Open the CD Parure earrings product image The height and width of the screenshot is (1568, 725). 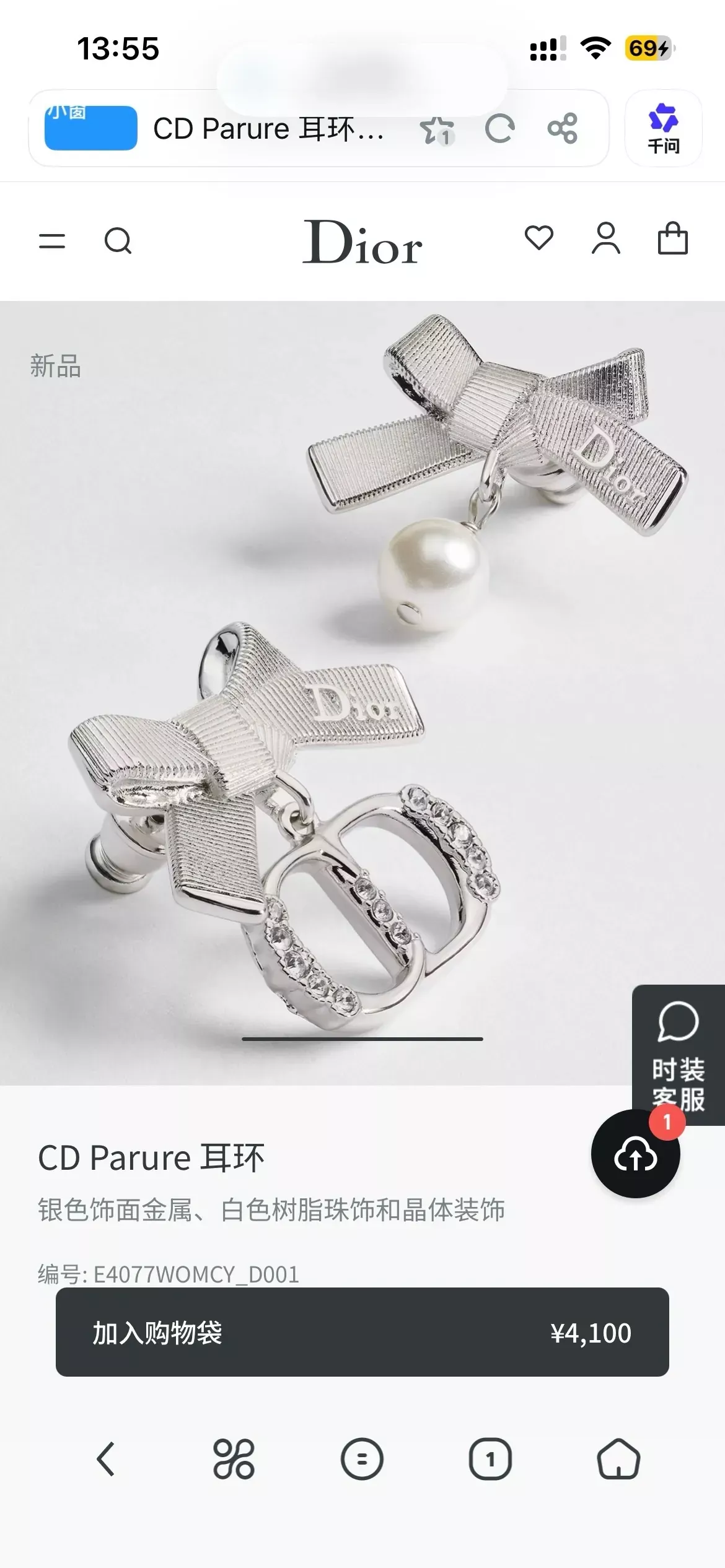tap(362, 692)
